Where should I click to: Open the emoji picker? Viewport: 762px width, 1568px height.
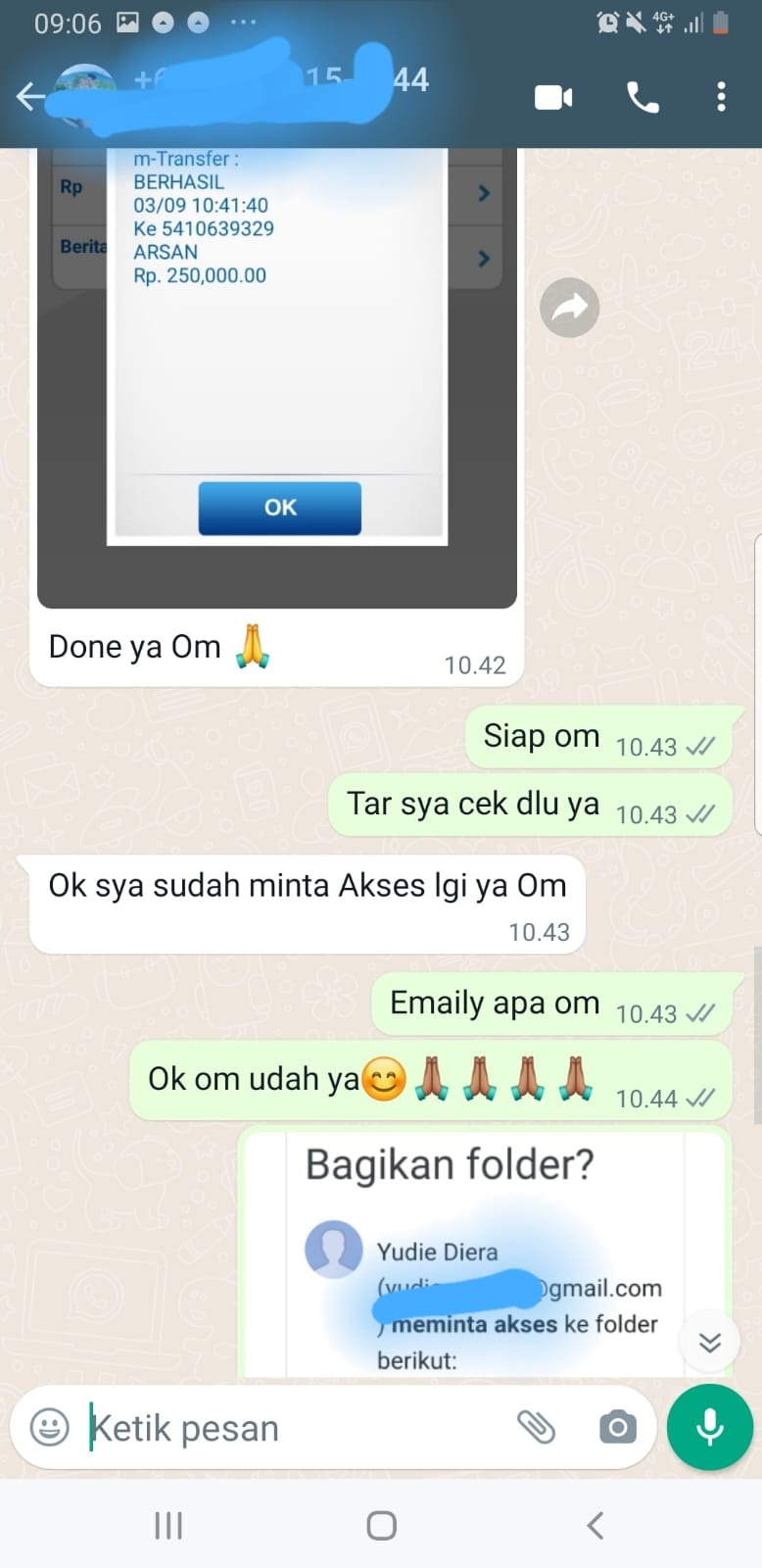click(50, 1427)
